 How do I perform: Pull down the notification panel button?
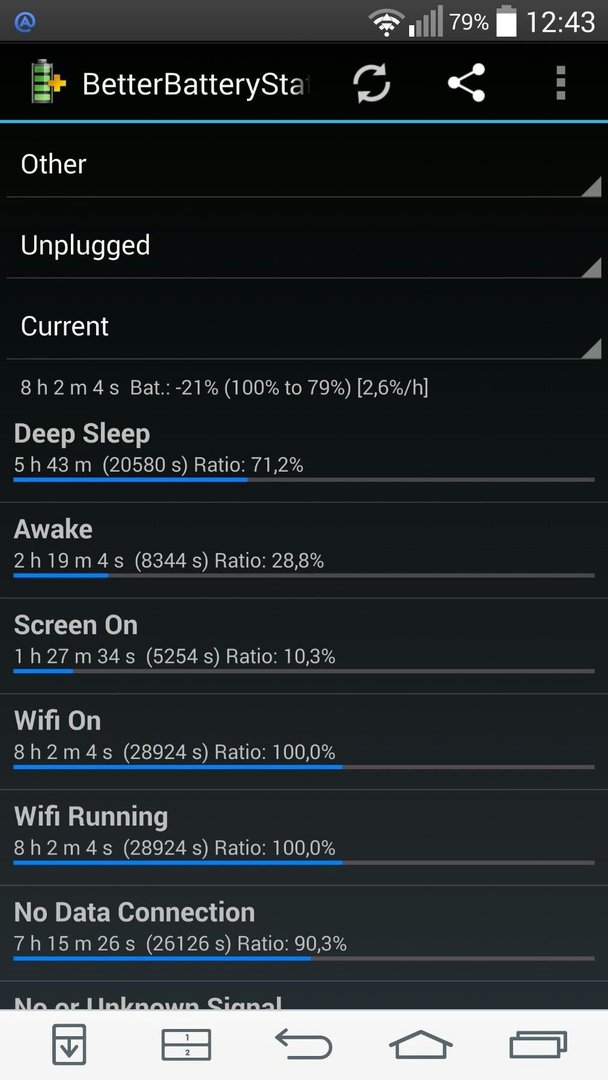[70, 1044]
